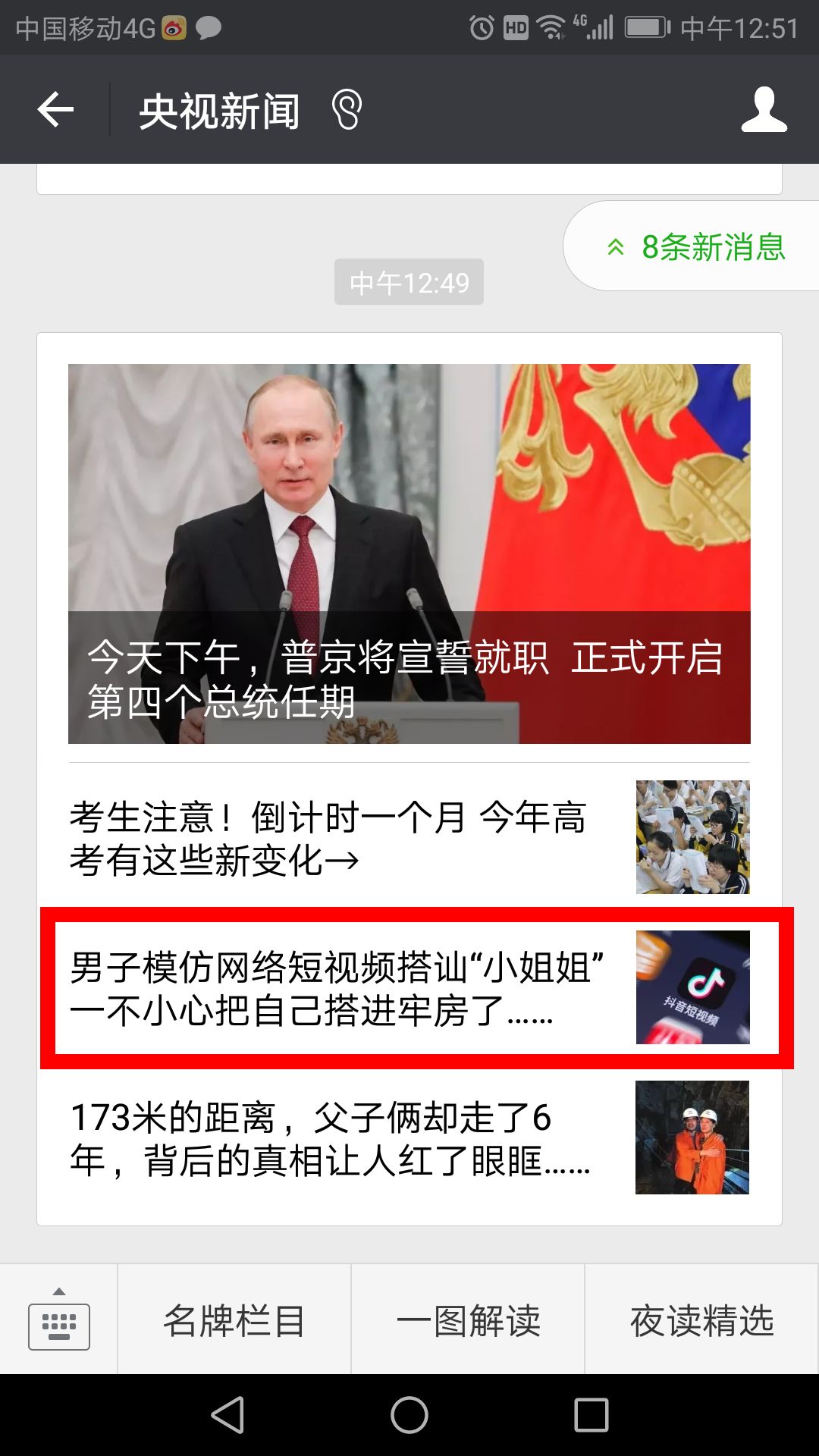Tap the system home button
Image resolution: width=819 pixels, height=1456 pixels.
point(409,1415)
